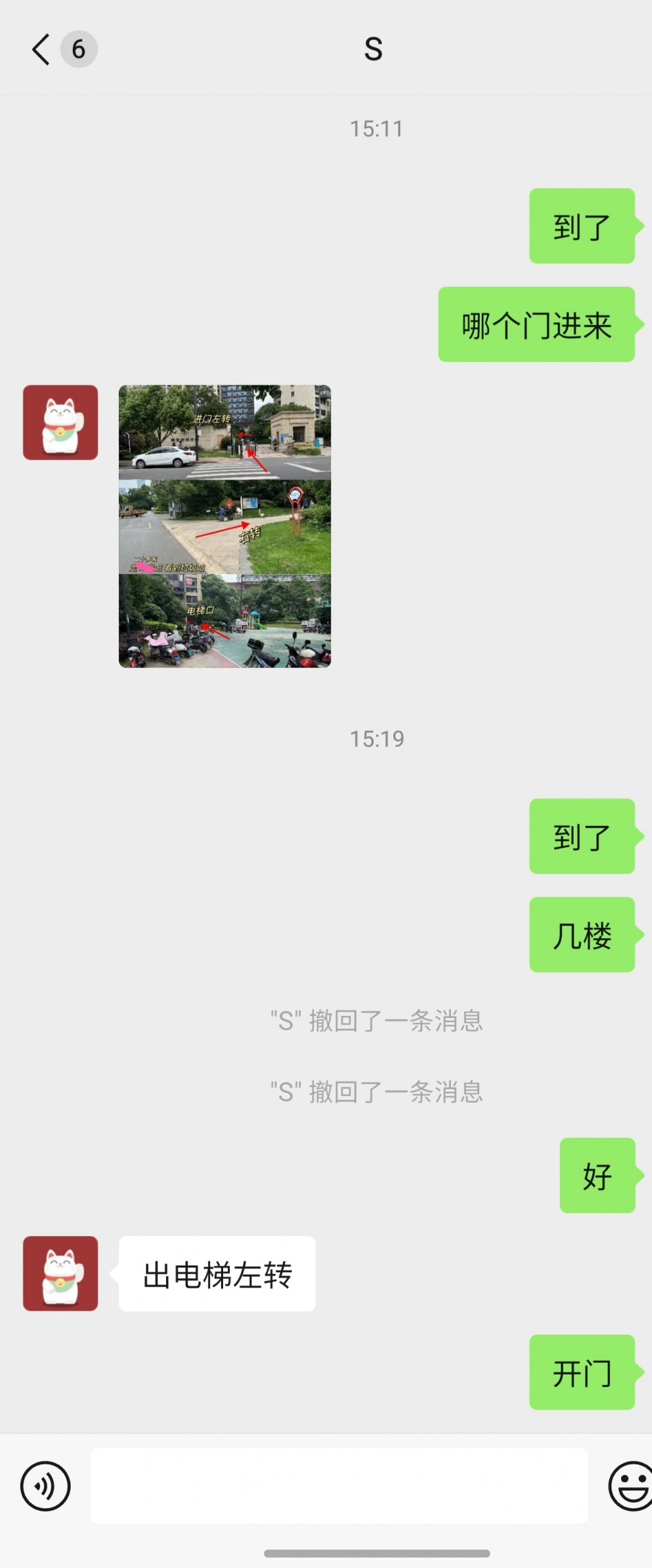Open S's profile via the lucky cat avatar beside the photo
The width and height of the screenshot is (652, 1568).
click(60, 423)
